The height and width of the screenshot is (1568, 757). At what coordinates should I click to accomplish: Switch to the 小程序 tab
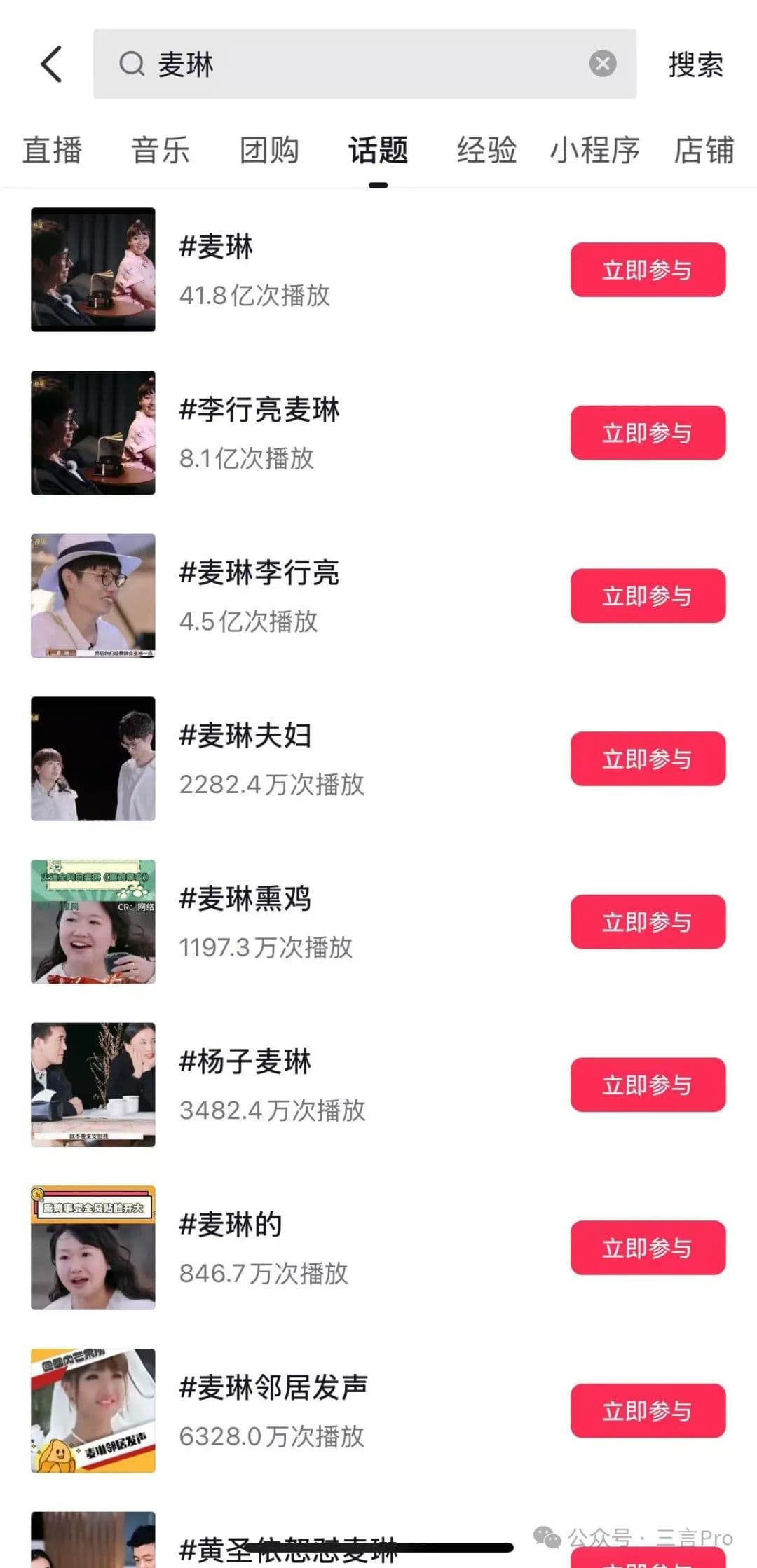click(594, 150)
